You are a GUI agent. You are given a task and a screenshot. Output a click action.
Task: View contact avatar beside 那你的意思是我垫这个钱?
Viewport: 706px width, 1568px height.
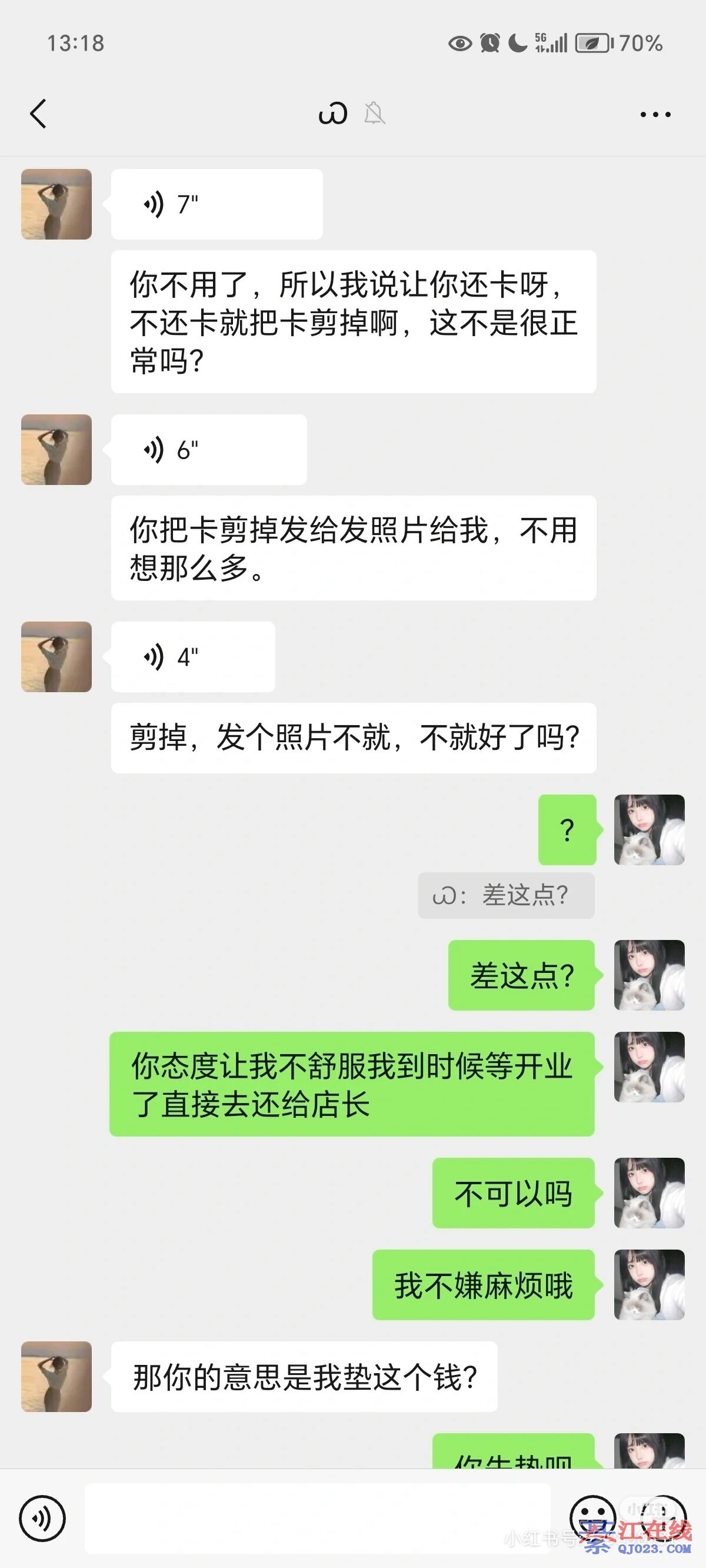pyautogui.click(x=56, y=1377)
